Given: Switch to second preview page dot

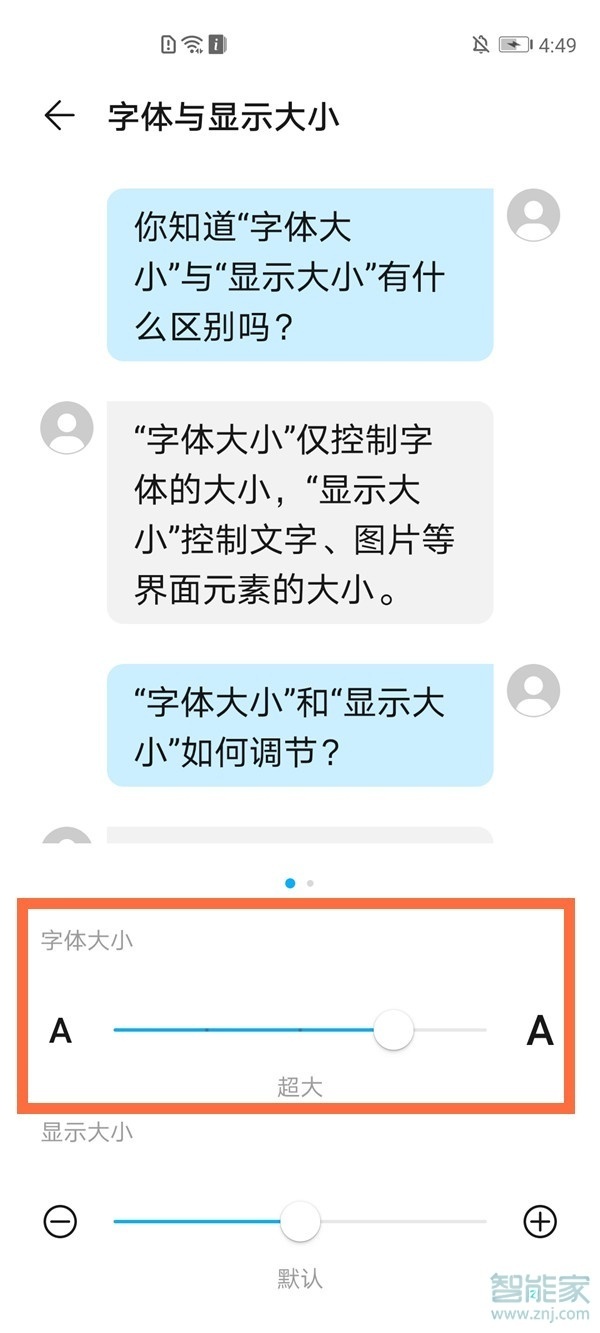Looking at the screenshot, I should tap(311, 883).
